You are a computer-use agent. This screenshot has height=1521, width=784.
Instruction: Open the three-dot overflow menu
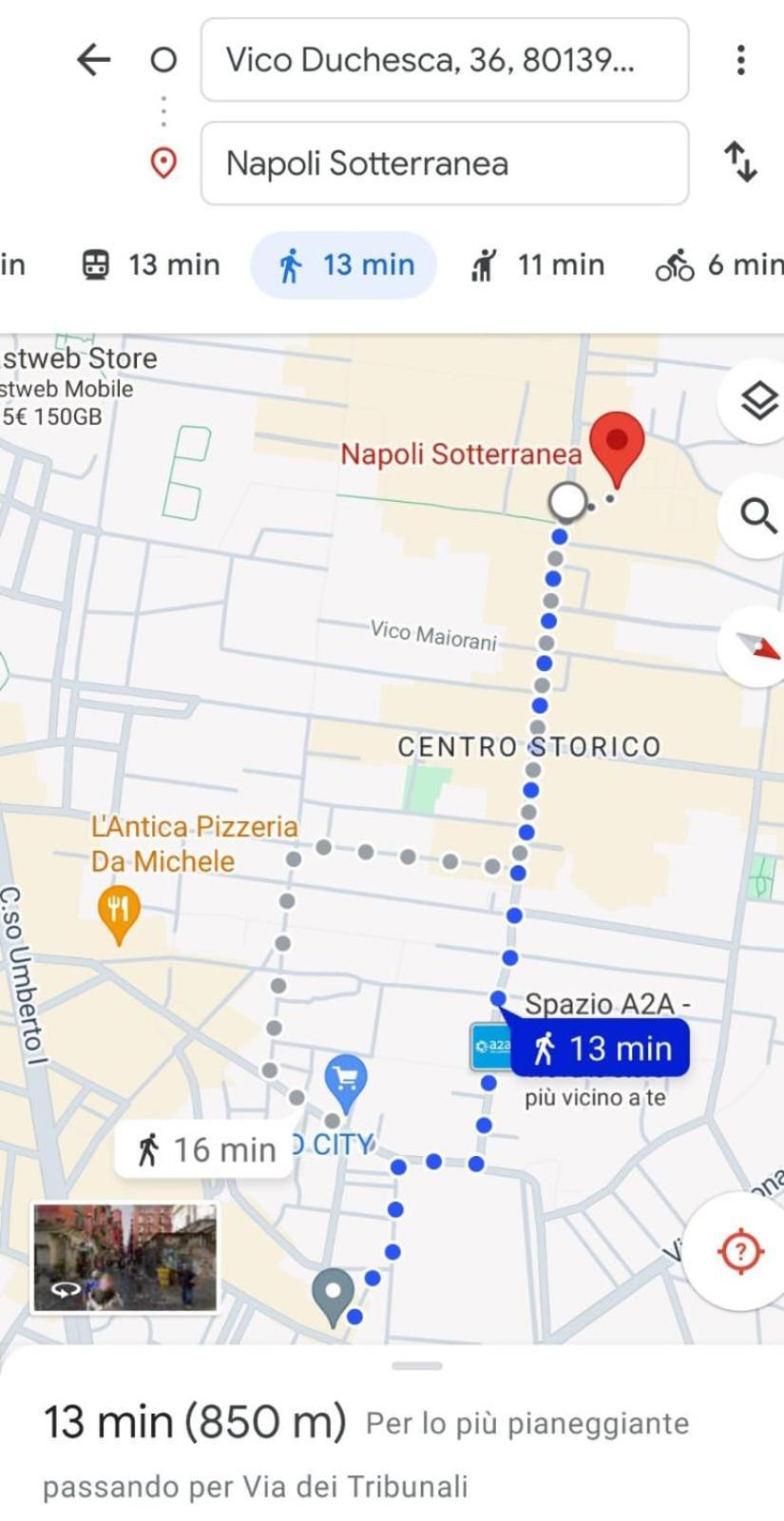[740, 60]
